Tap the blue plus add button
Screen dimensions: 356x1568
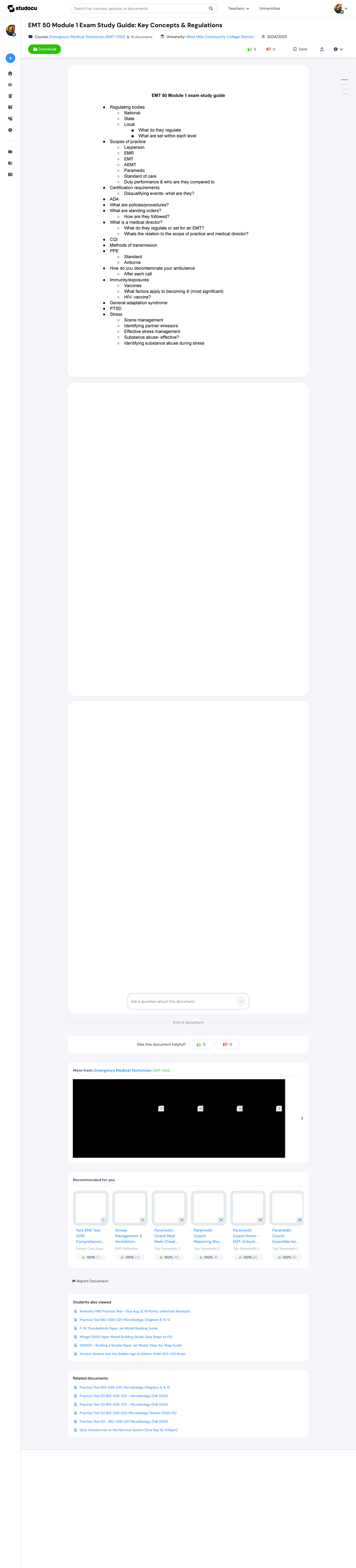(x=10, y=58)
